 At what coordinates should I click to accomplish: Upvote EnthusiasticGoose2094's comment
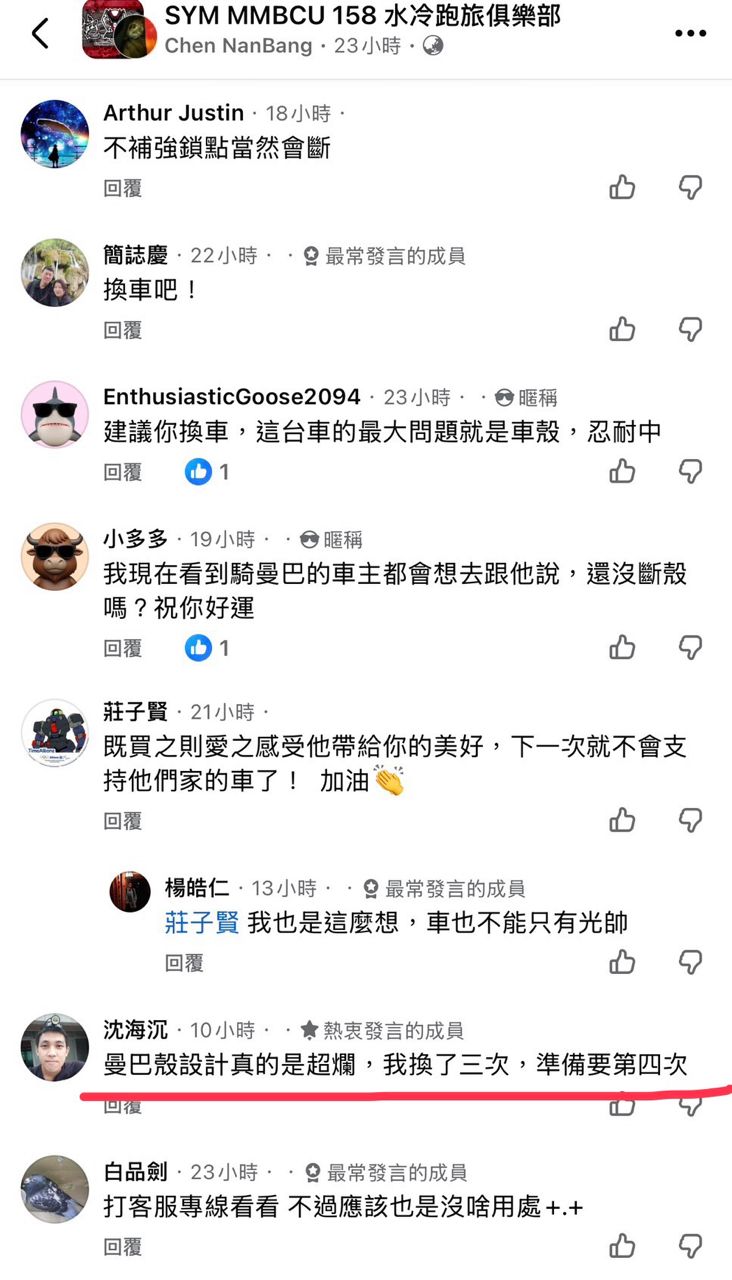coord(622,471)
